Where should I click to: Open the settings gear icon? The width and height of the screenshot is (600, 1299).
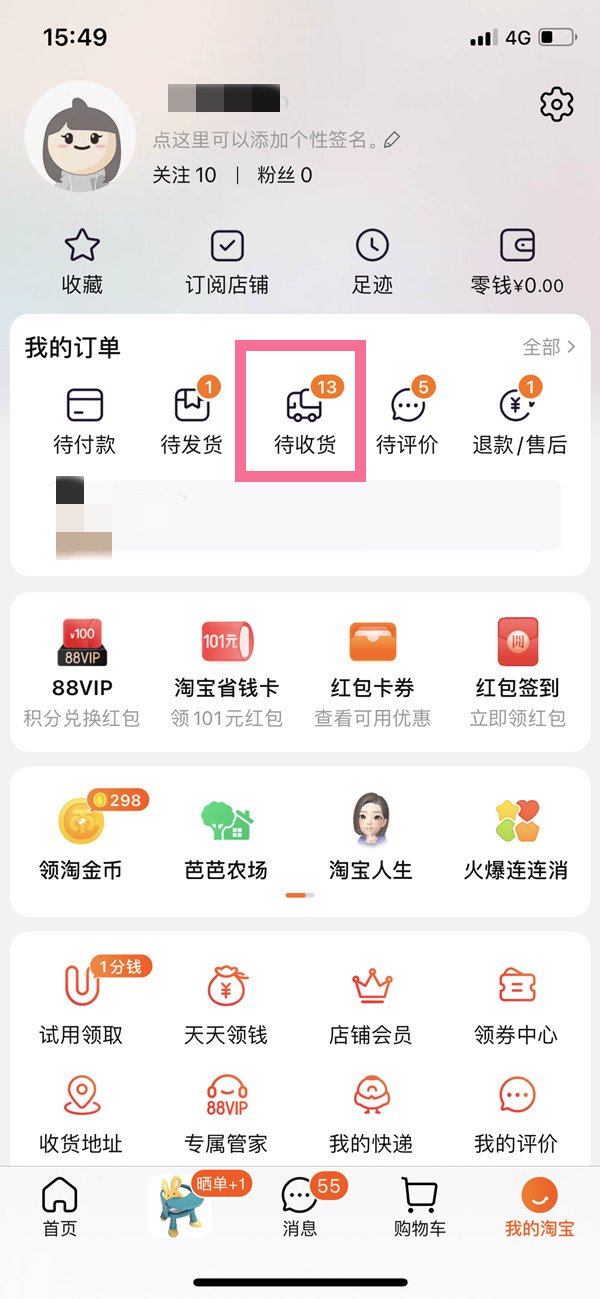(x=556, y=104)
